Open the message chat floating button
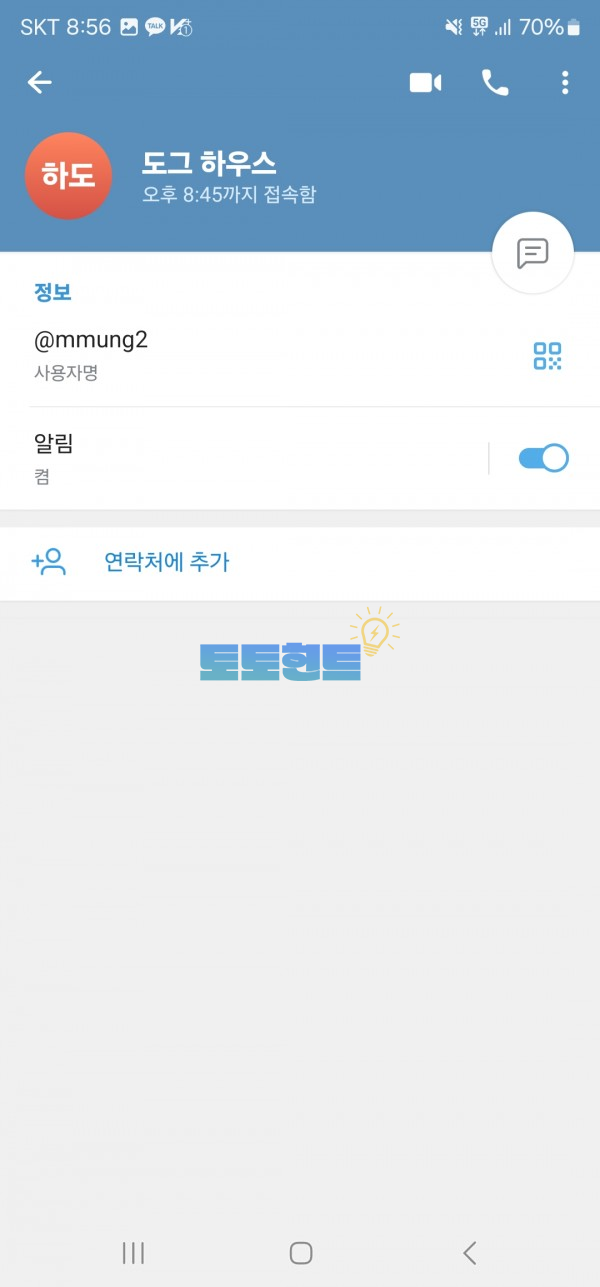This screenshot has width=600, height=1287. point(533,253)
